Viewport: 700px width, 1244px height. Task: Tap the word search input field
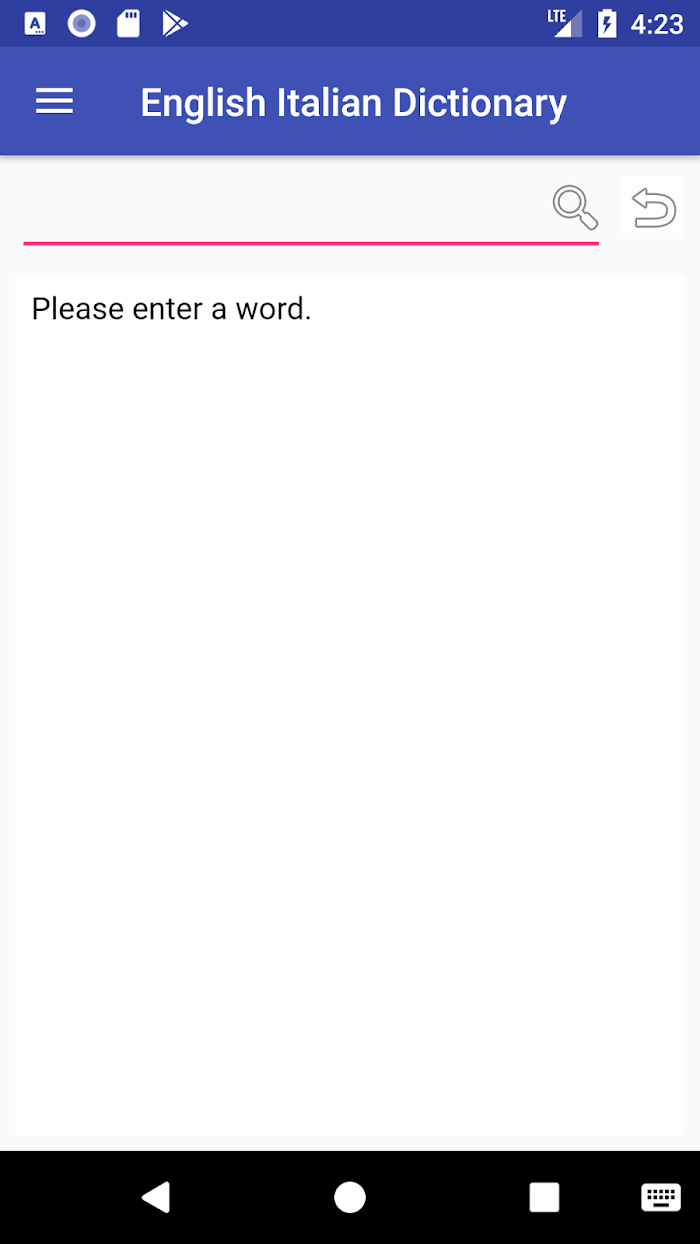286,209
